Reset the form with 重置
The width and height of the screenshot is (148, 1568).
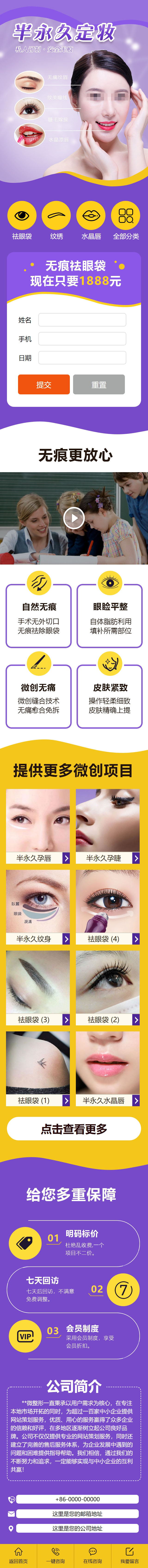(99, 385)
